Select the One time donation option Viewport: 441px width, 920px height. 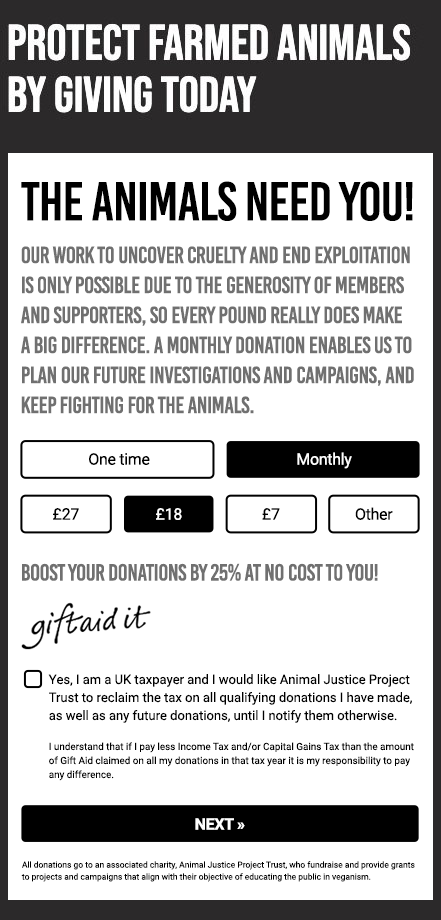[x=117, y=459]
